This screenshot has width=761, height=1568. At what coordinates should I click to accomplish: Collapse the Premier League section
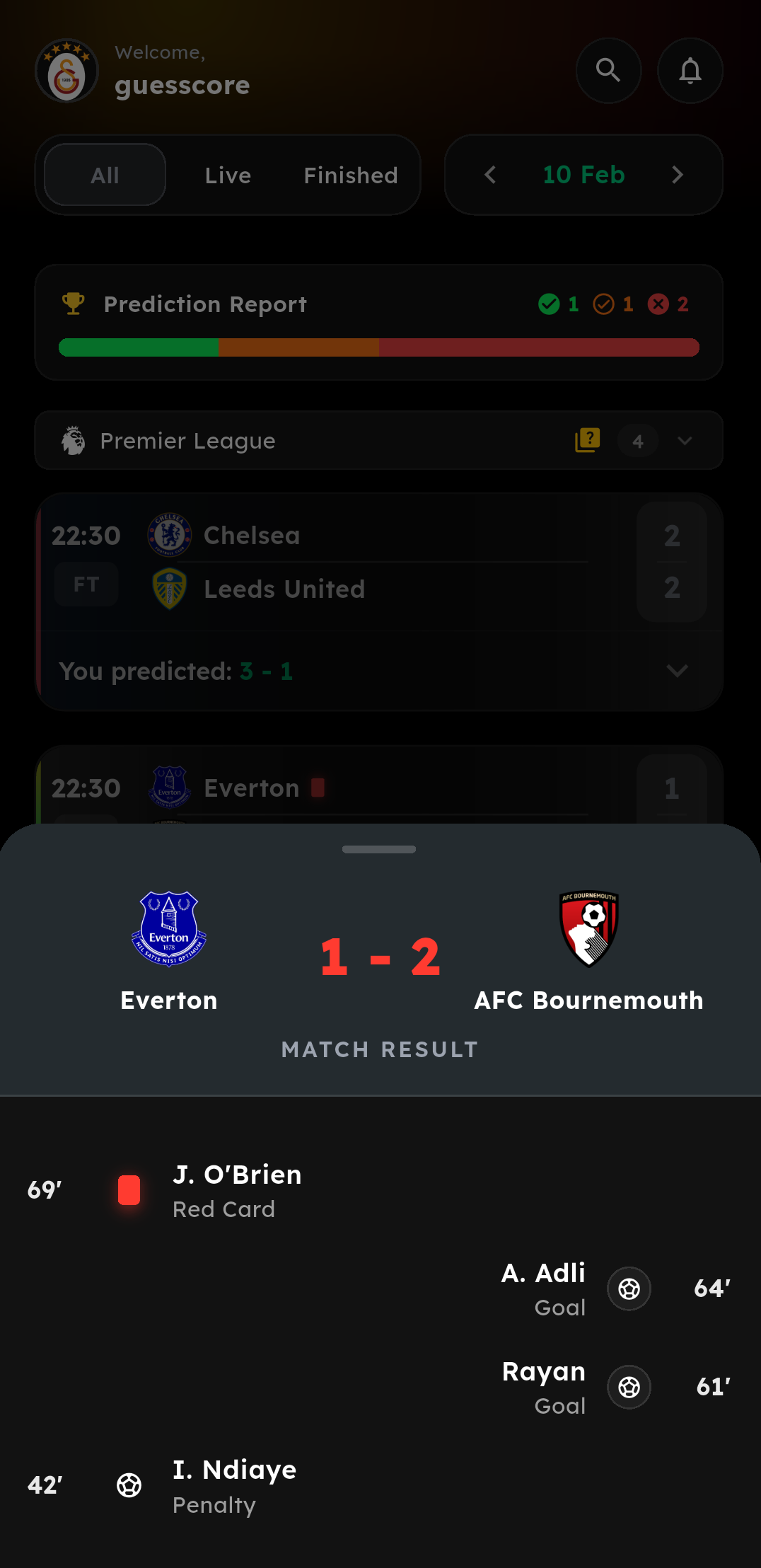(x=684, y=441)
